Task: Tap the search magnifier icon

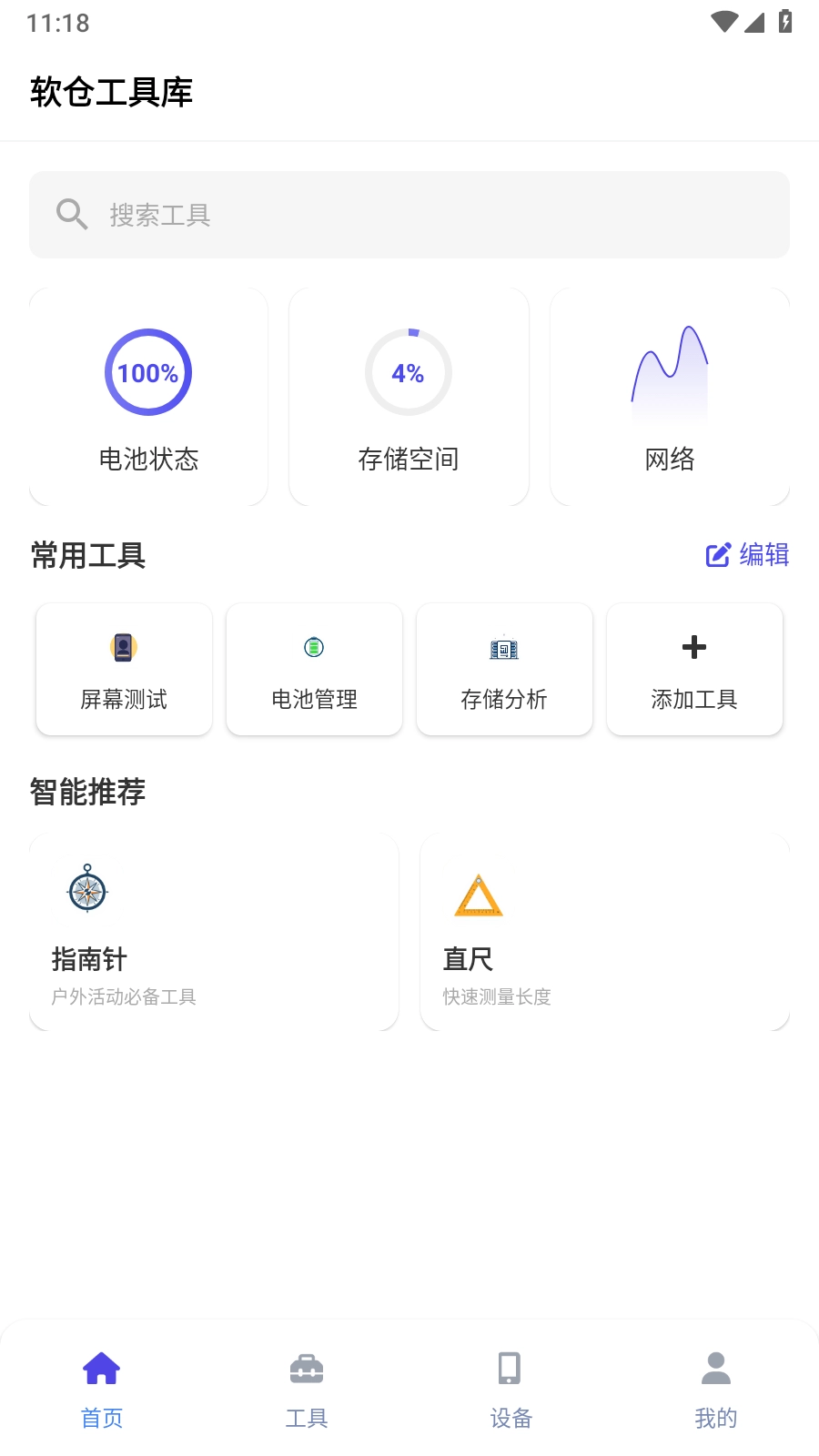Action: click(72, 215)
